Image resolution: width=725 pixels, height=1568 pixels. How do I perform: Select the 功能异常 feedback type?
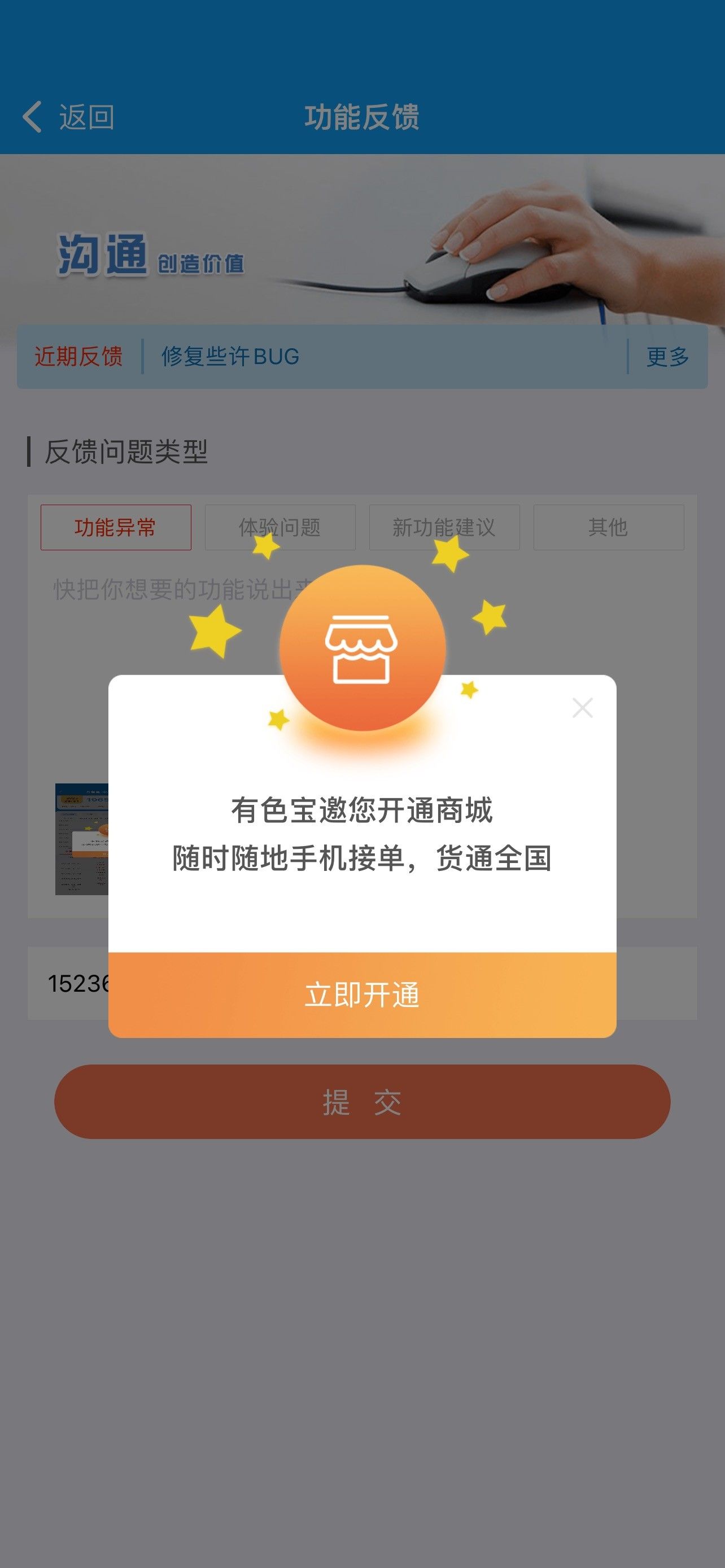click(x=116, y=527)
